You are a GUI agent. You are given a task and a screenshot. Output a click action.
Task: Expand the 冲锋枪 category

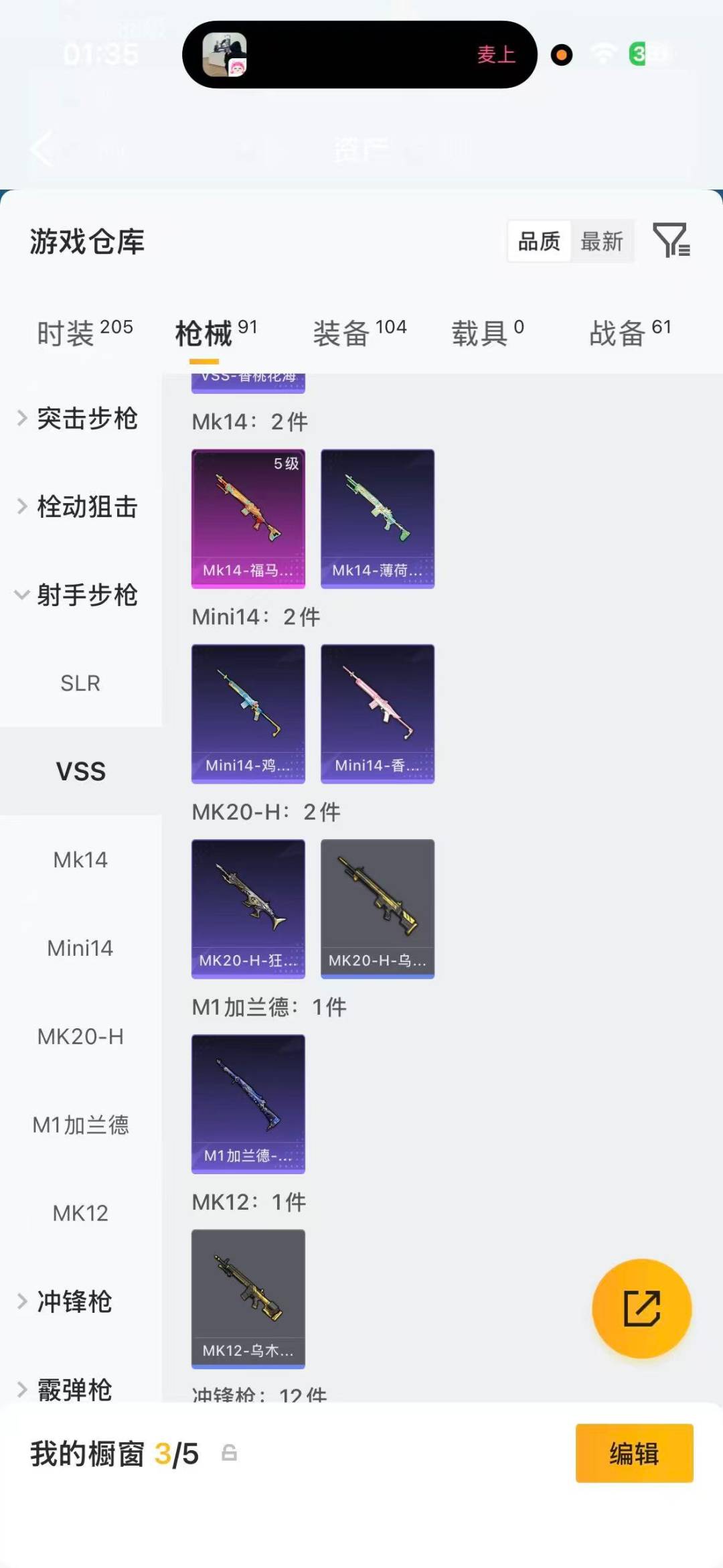[73, 1301]
